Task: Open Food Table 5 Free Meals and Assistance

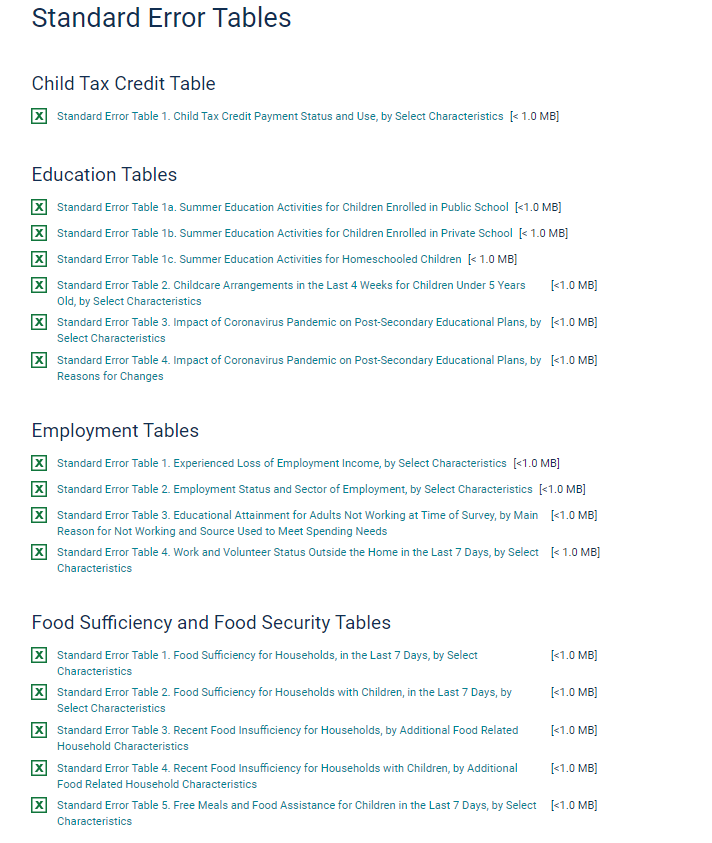Action: click(296, 806)
